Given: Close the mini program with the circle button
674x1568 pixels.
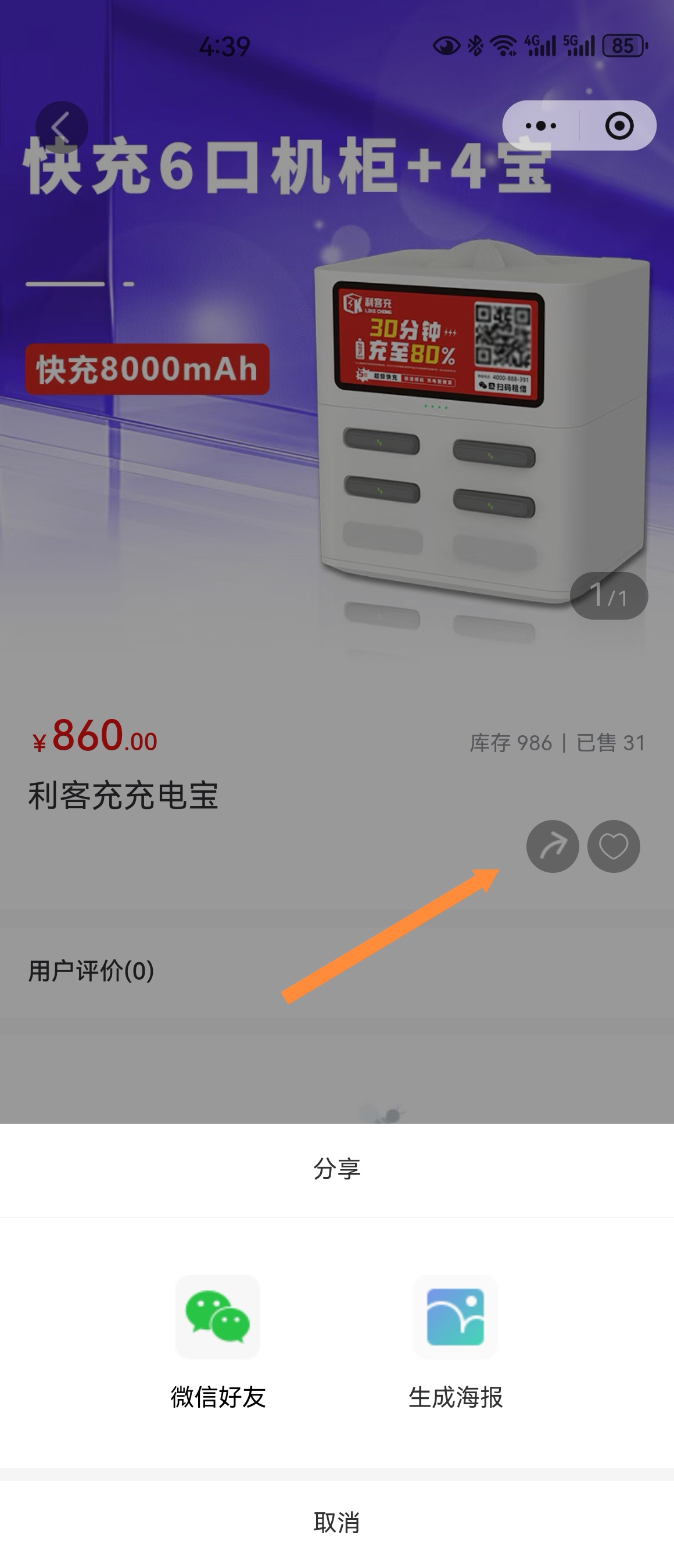Looking at the screenshot, I should coord(619,126).
